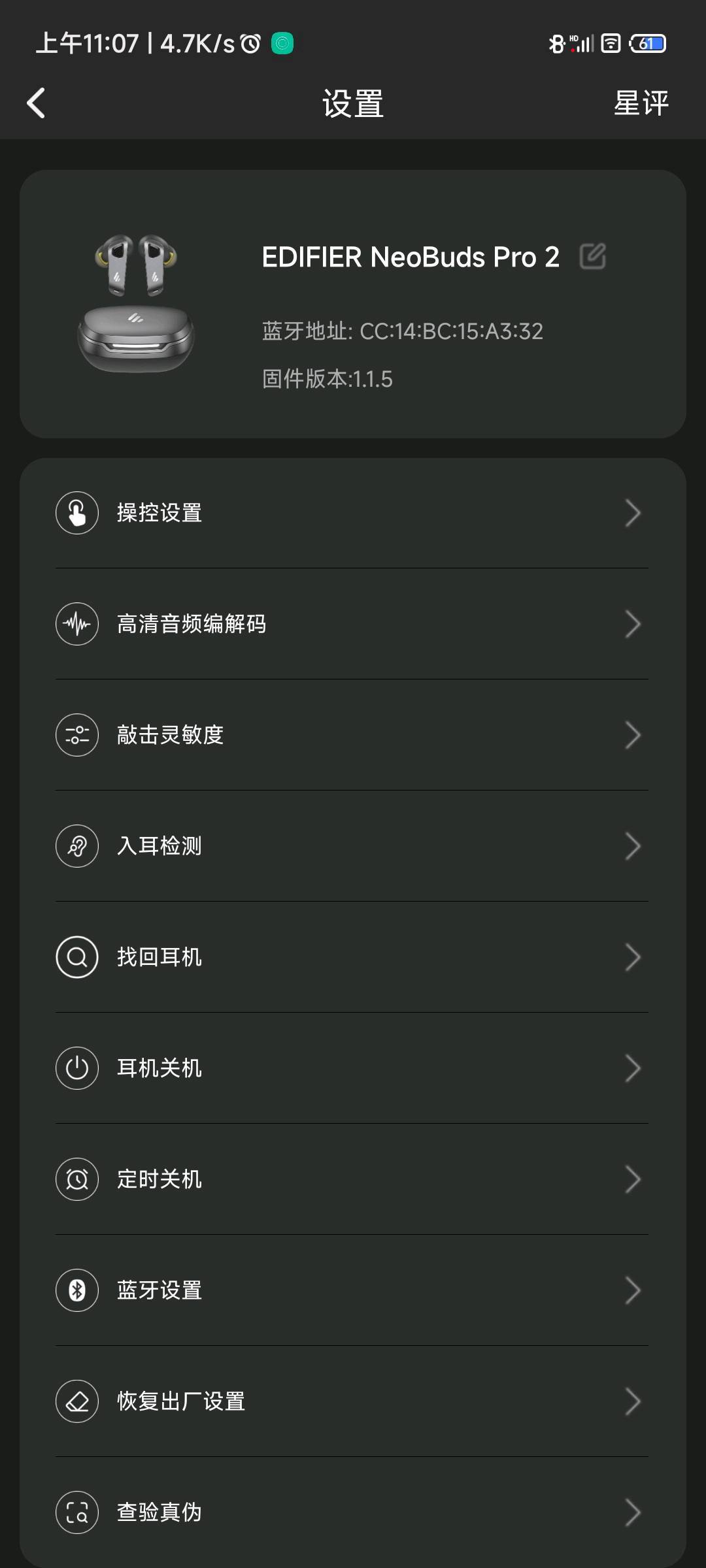Open 定时关机 settings

click(352, 1179)
